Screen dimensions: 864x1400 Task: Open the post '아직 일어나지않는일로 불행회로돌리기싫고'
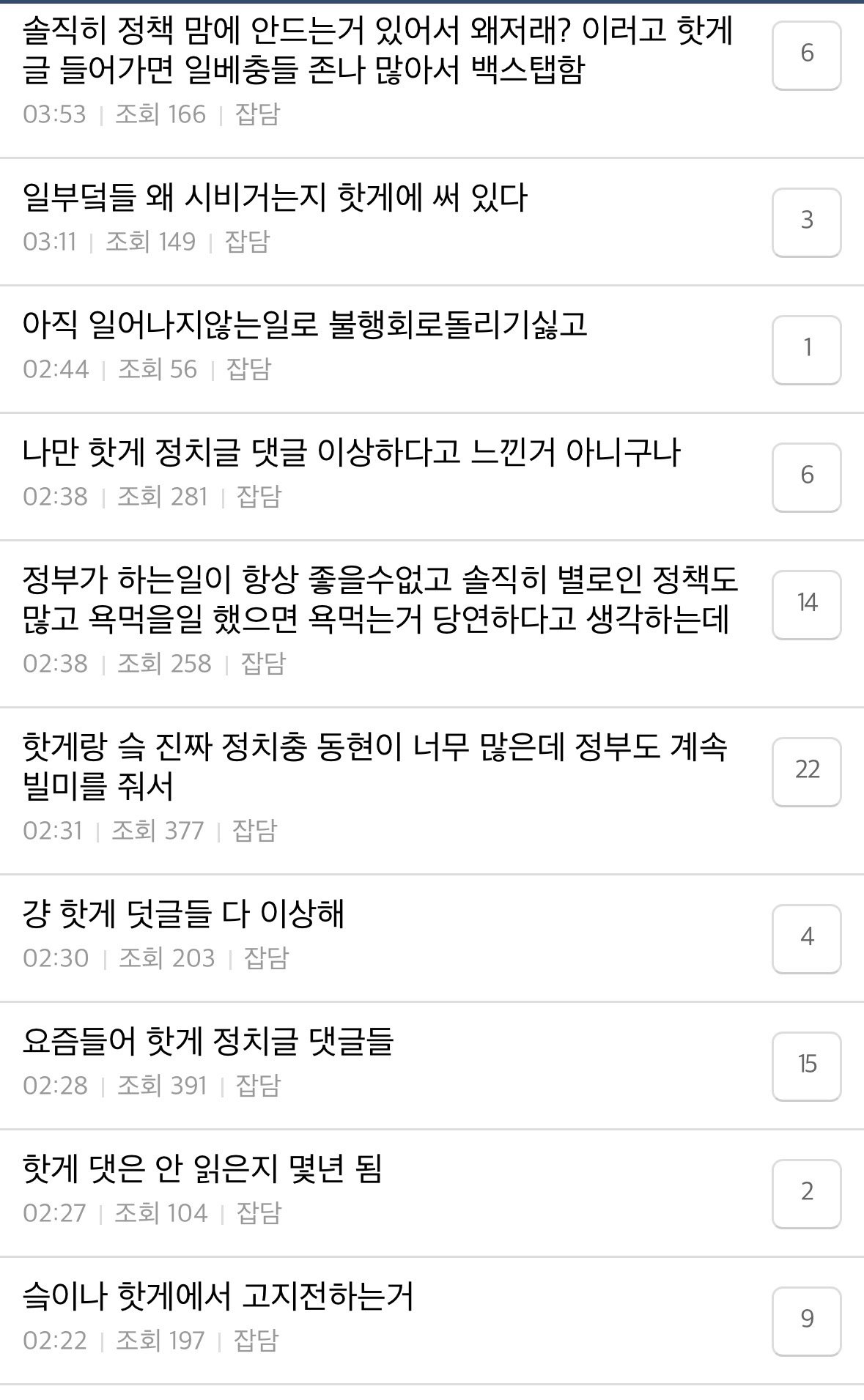pyautogui.click(x=305, y=325)
